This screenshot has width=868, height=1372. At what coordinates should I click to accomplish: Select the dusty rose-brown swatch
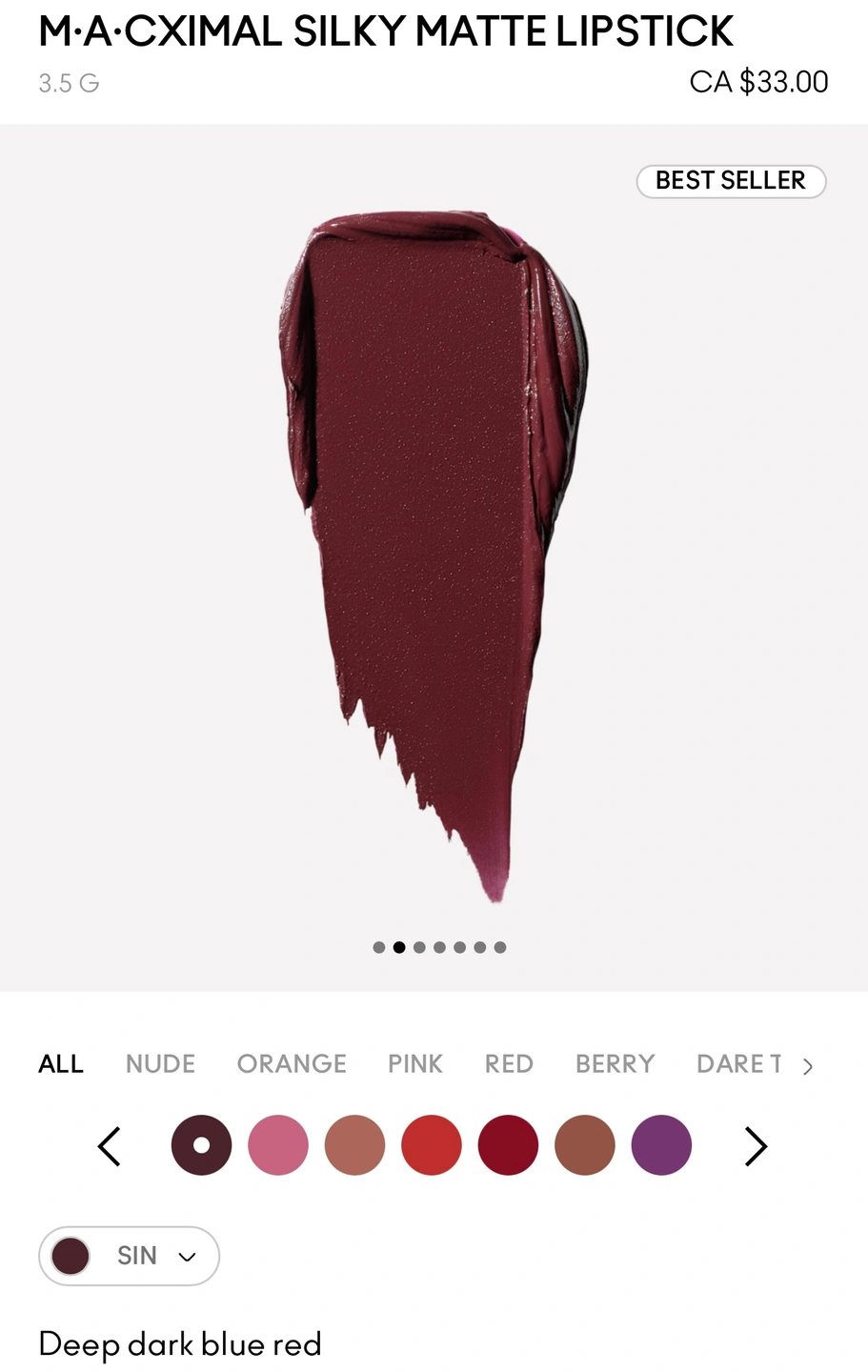tap(354, 1145)
